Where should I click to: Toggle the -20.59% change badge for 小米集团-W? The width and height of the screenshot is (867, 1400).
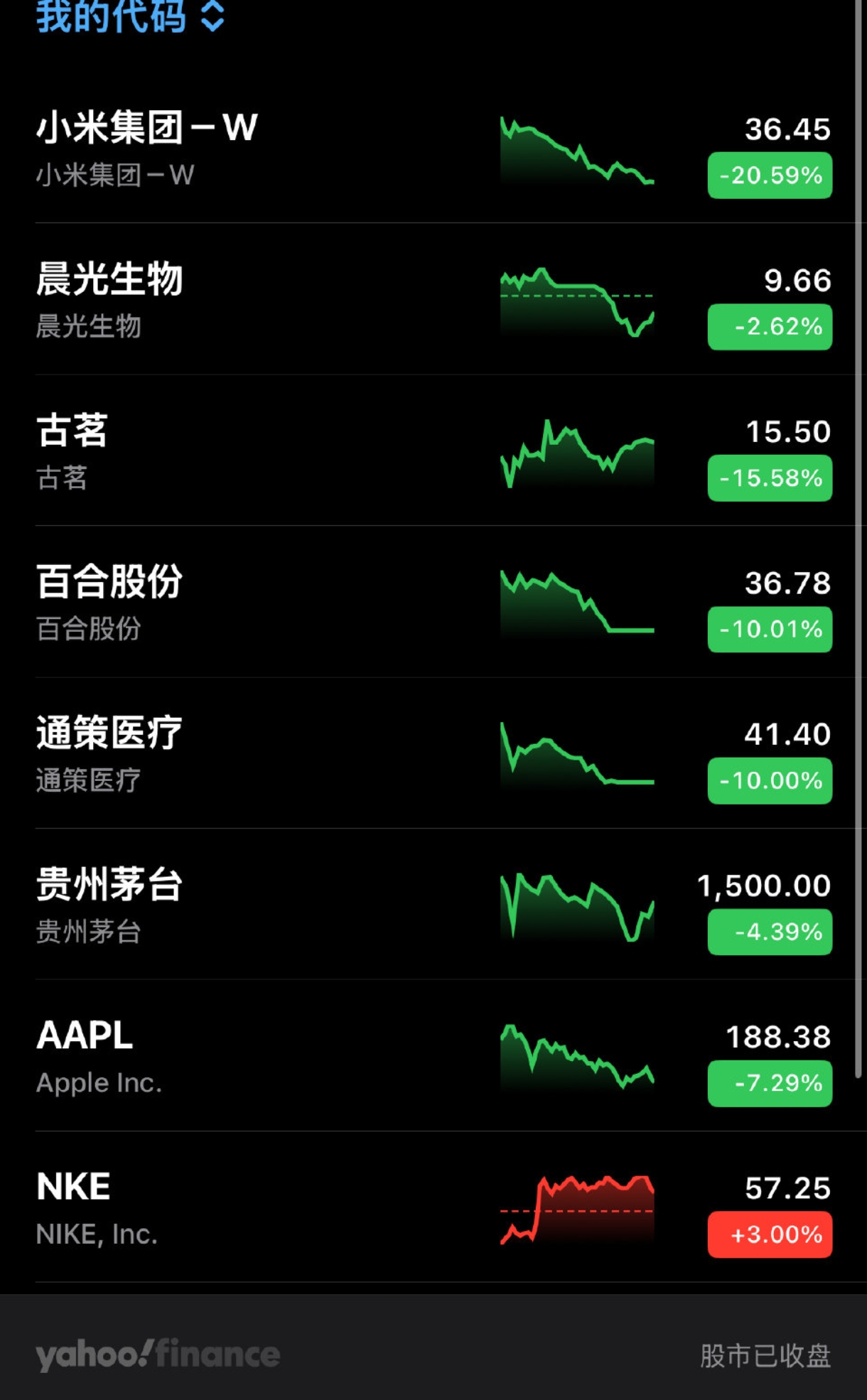(x=770, y=176)
